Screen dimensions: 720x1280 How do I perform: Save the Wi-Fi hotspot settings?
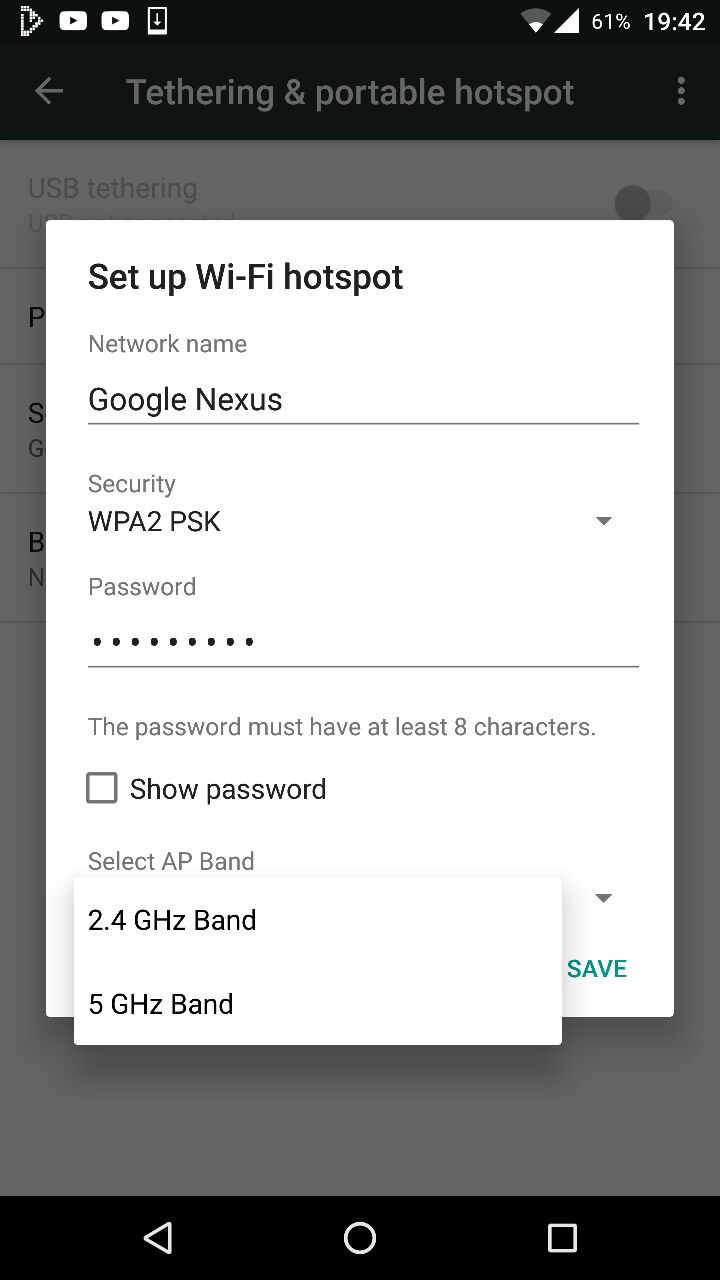tap(597, 968)
